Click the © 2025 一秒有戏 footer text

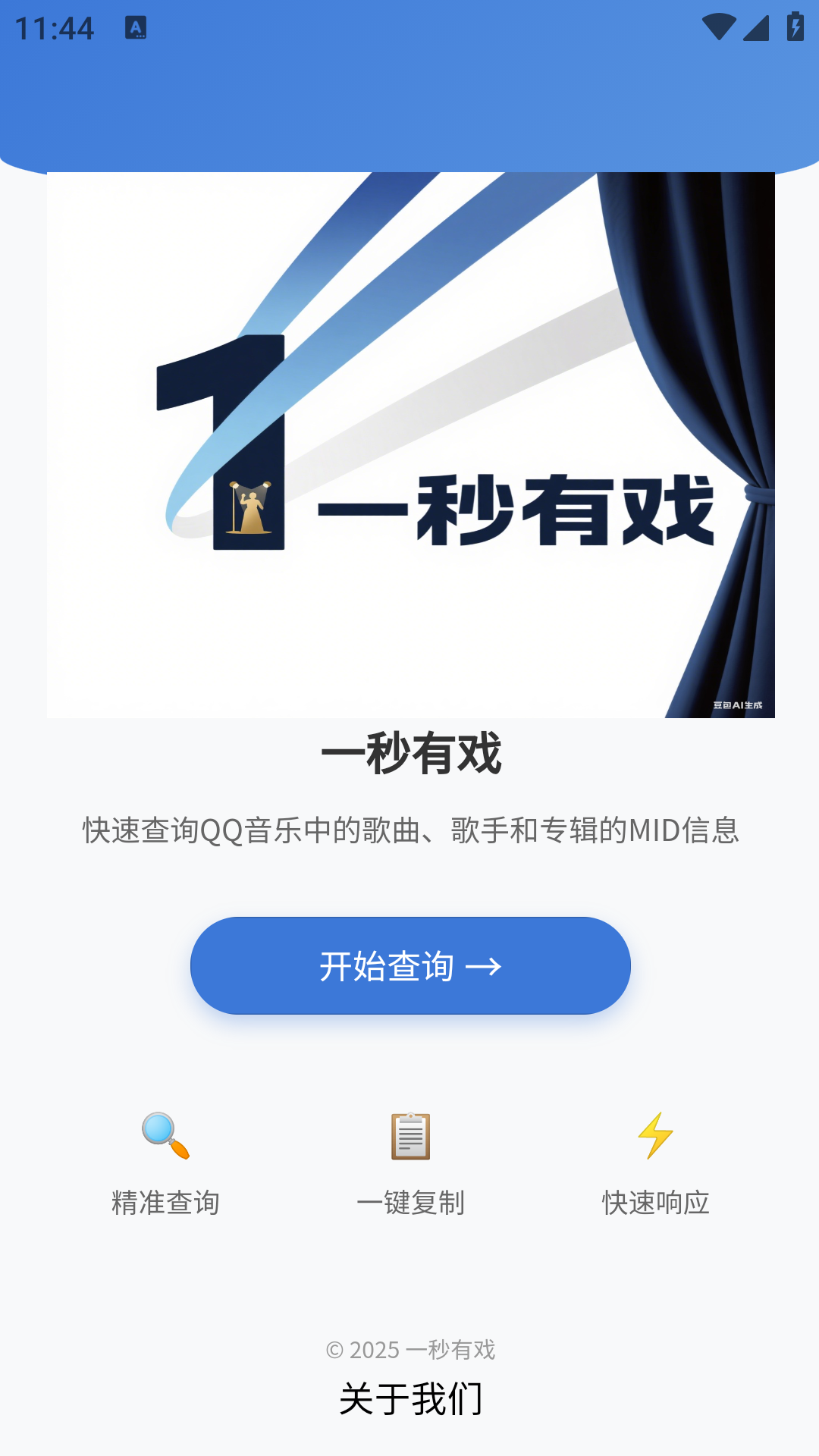[409, 1350]
